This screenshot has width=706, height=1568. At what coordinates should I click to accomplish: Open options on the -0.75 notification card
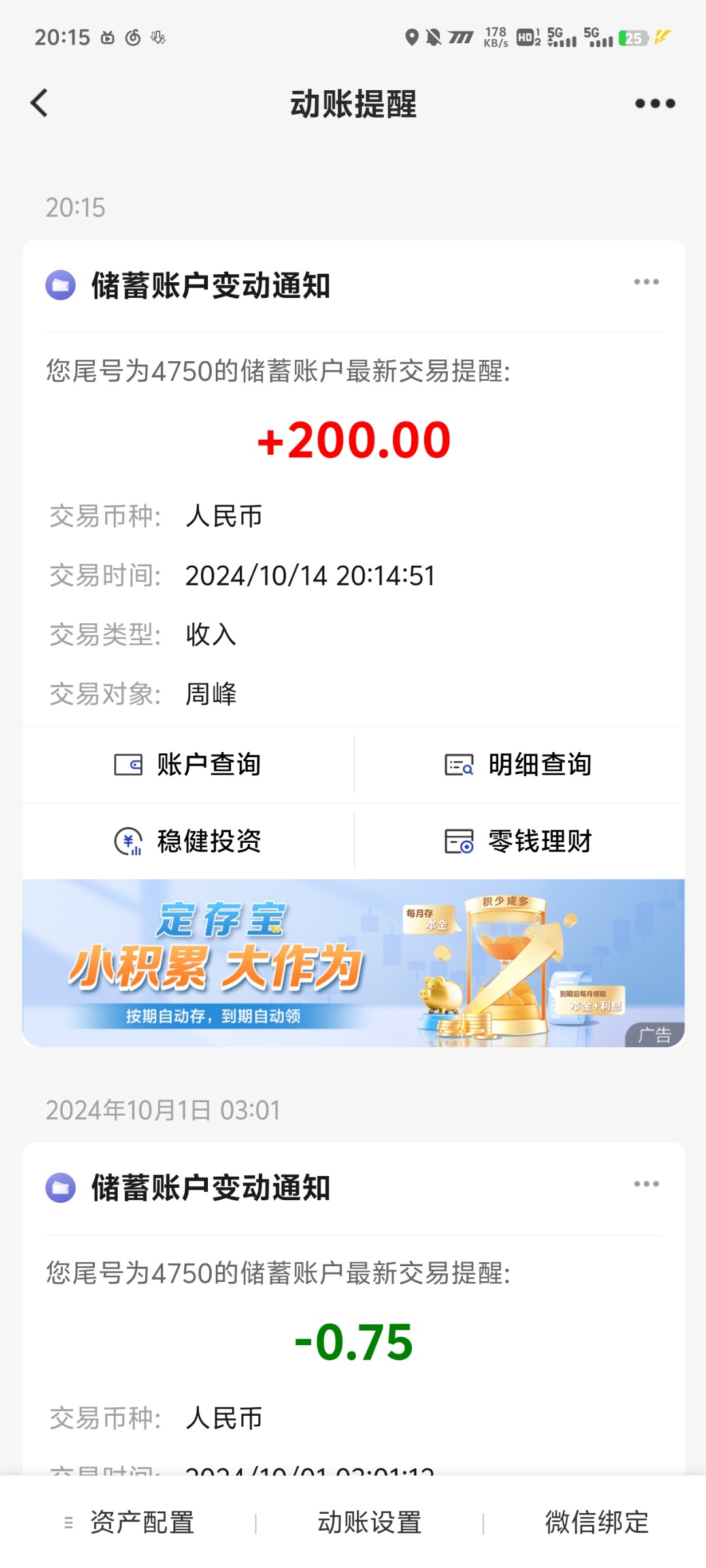646,1184
